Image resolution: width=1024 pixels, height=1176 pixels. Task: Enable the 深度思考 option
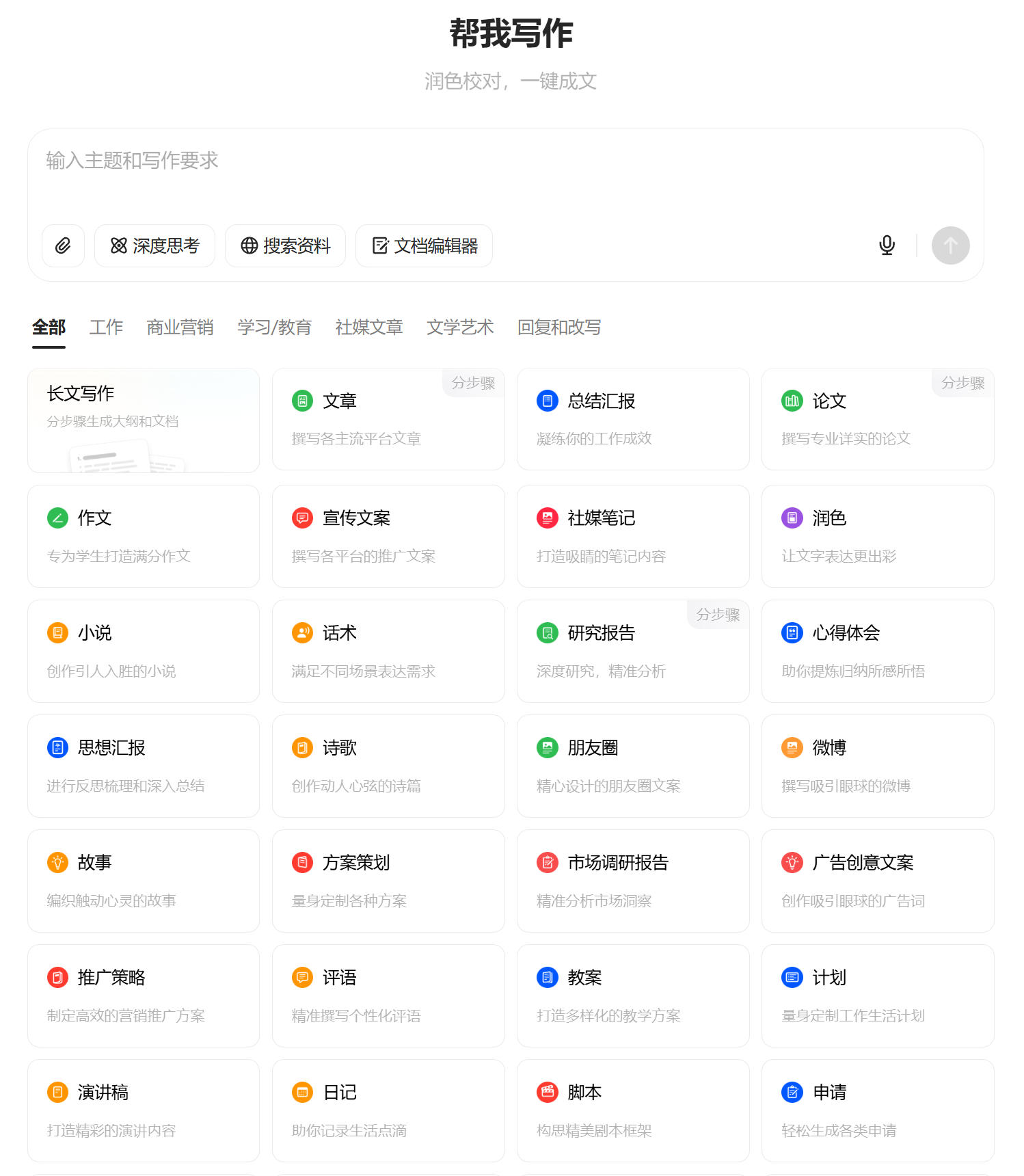(154, 245)
